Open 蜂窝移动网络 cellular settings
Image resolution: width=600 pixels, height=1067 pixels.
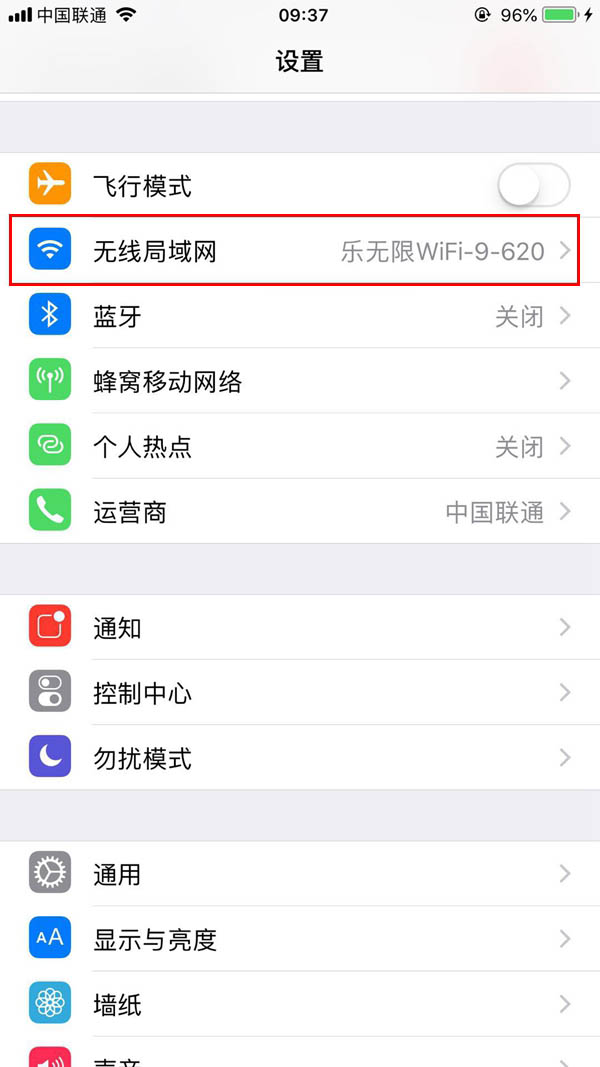click(300, 381)
